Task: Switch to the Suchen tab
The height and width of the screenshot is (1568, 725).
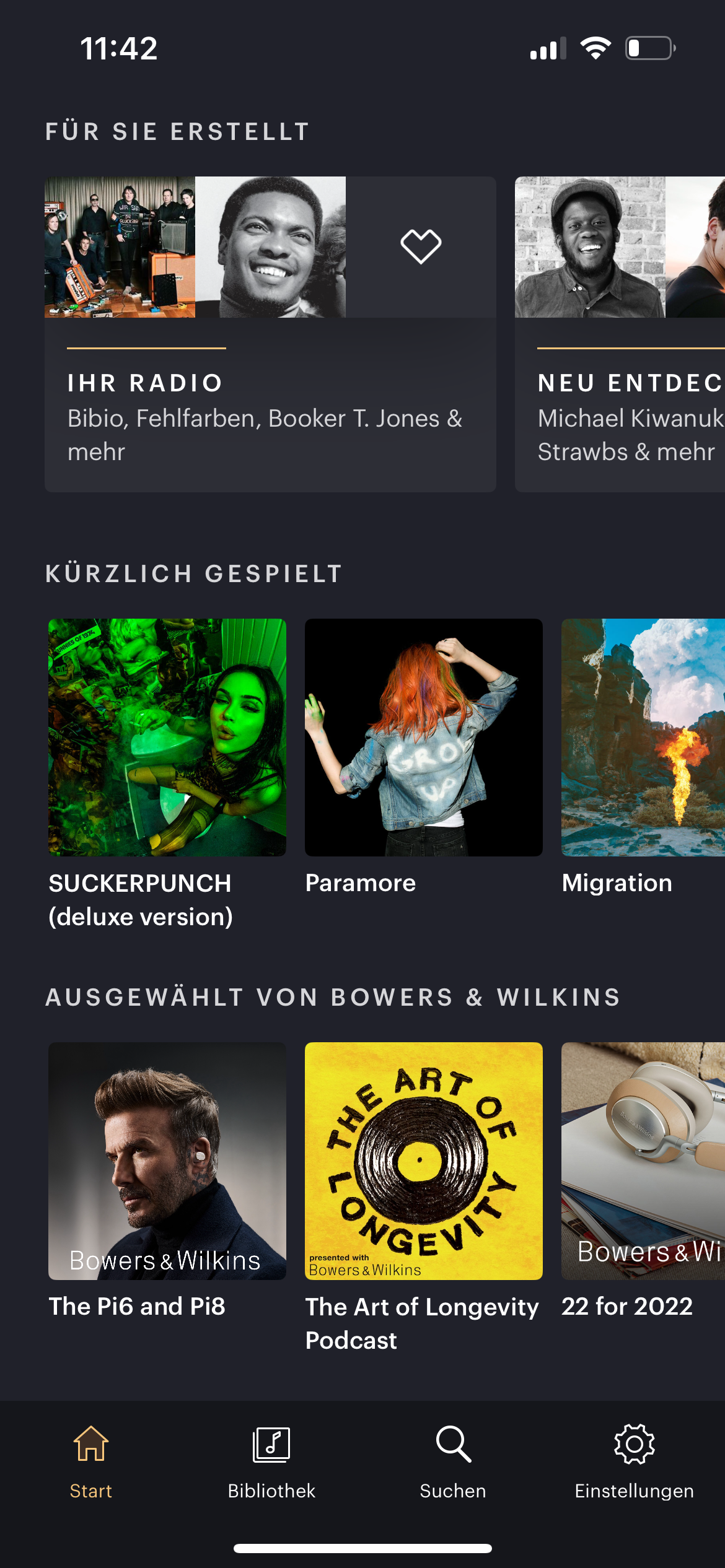Action: point(453,1460)
